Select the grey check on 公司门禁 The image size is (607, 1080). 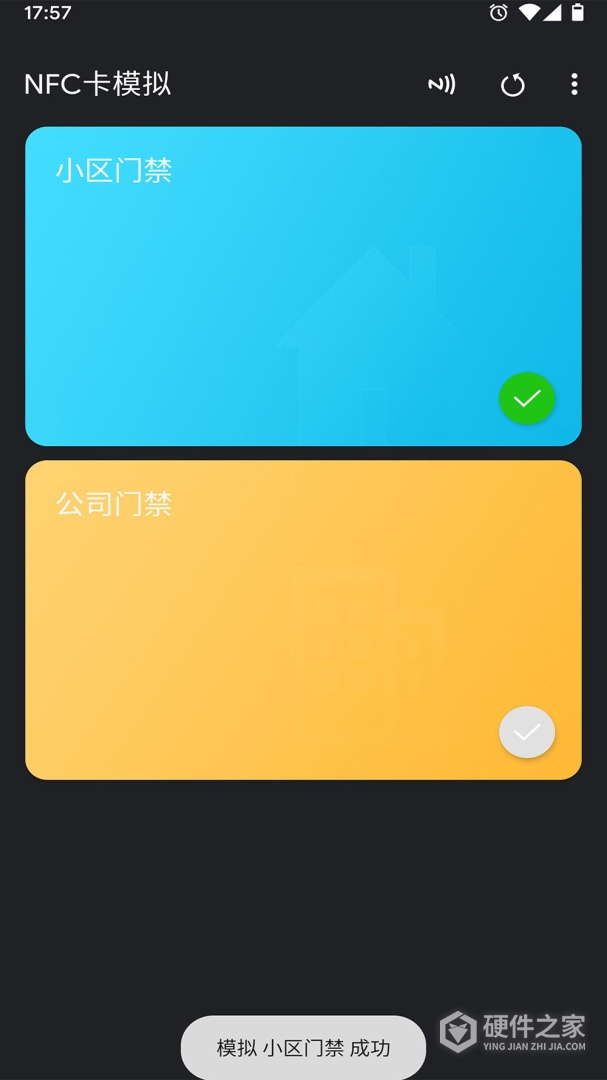527,732
